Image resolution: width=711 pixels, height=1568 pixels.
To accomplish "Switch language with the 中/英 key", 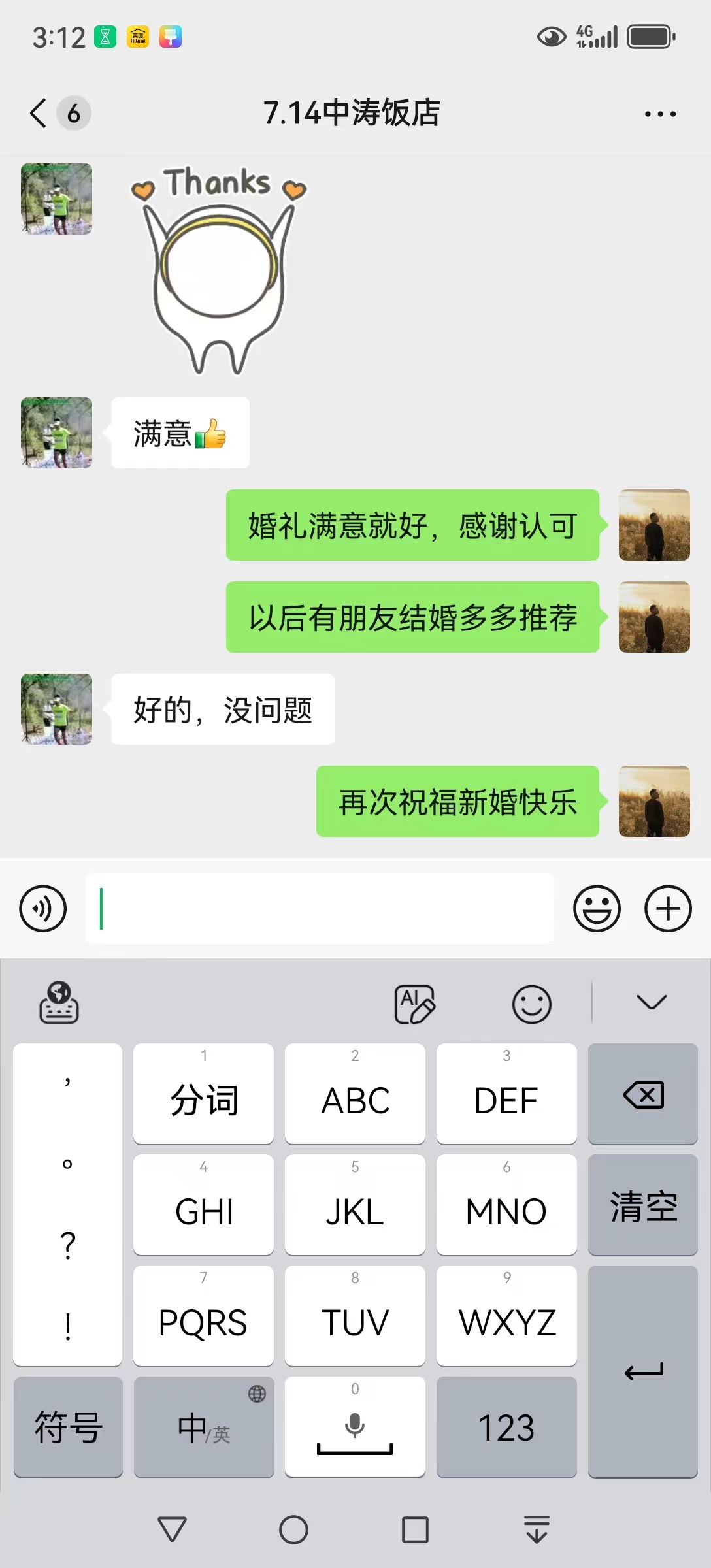I will [x=204, y=1427].
